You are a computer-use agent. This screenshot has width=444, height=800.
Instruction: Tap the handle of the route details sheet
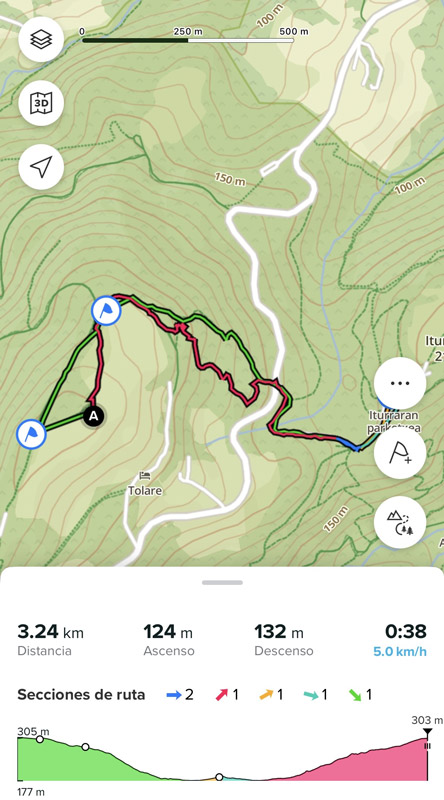(222, 582)
